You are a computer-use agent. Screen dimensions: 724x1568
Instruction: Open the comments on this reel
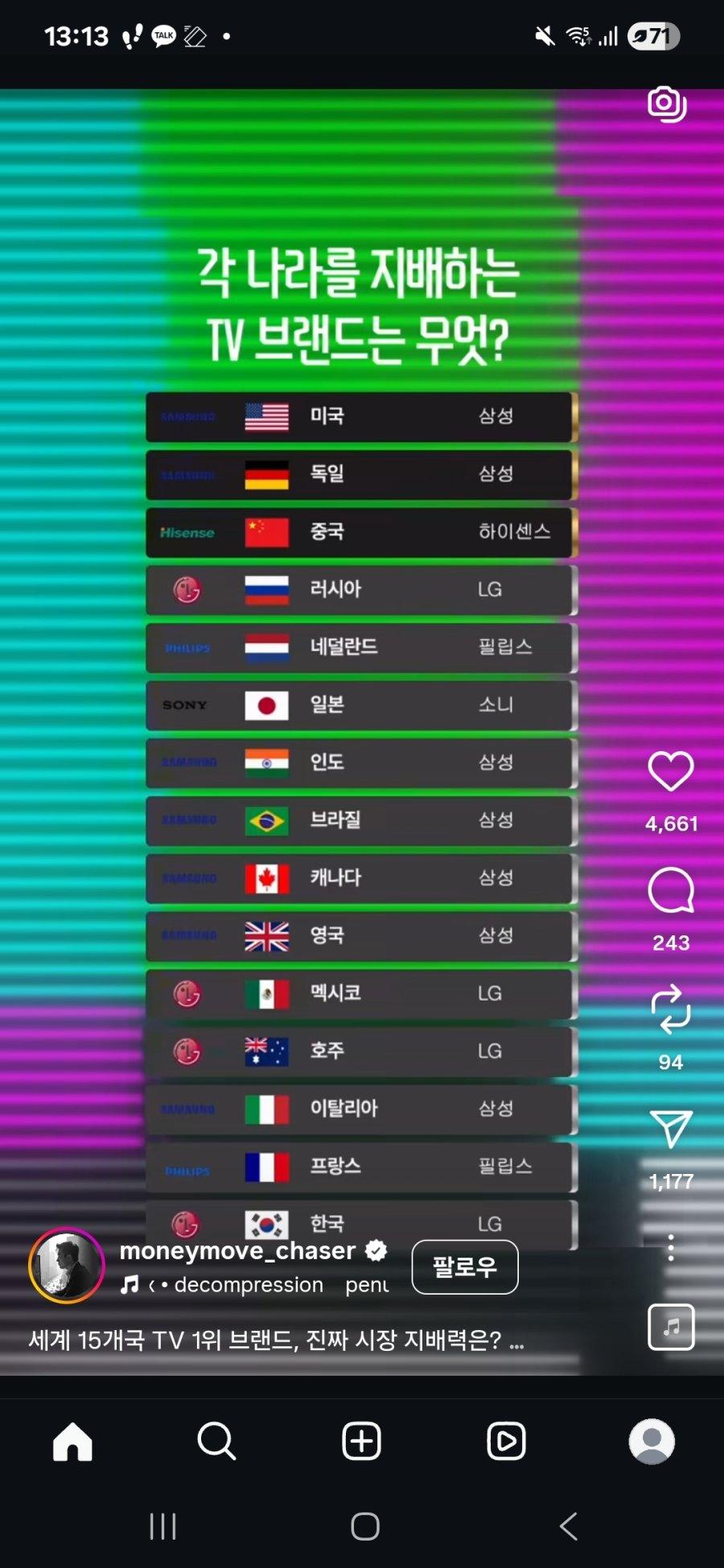670,891
